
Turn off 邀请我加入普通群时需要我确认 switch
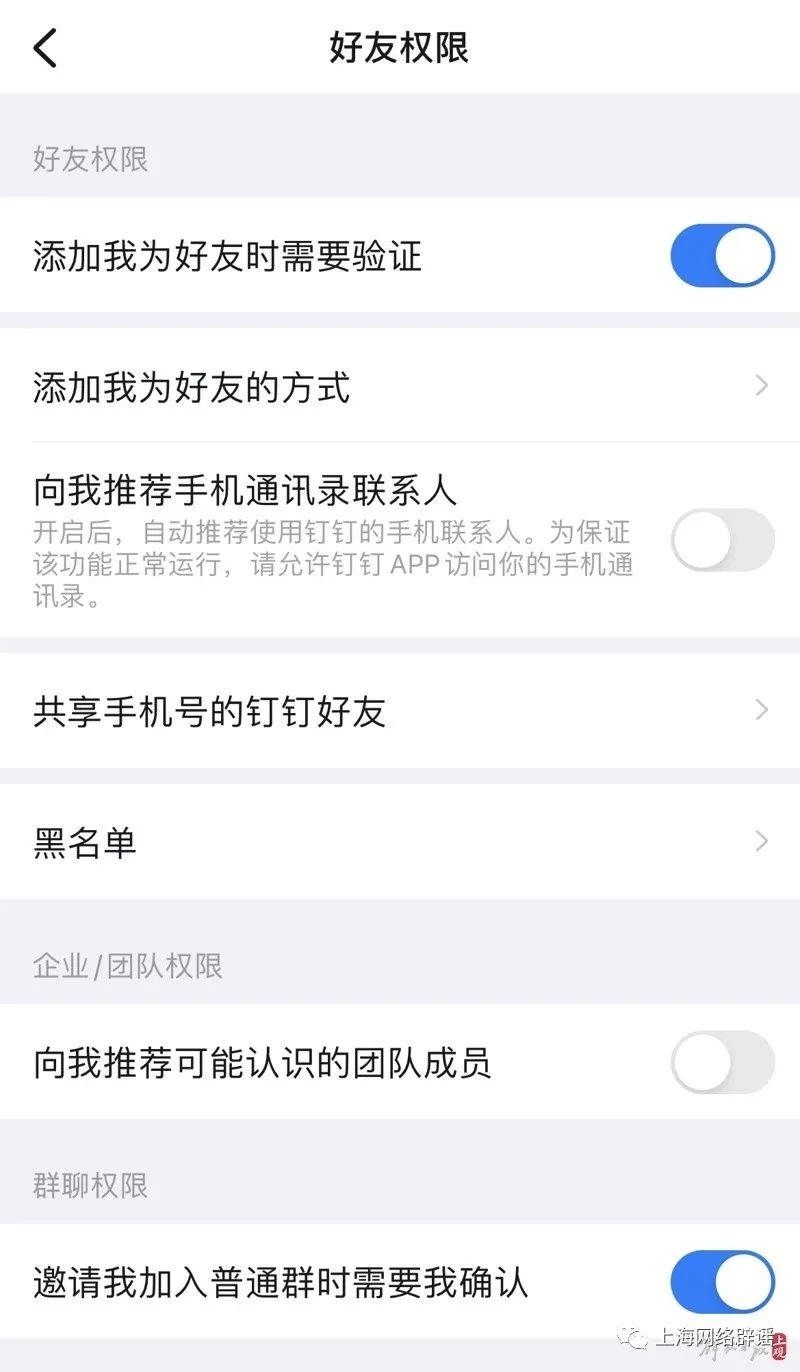tap(722, 1282)
